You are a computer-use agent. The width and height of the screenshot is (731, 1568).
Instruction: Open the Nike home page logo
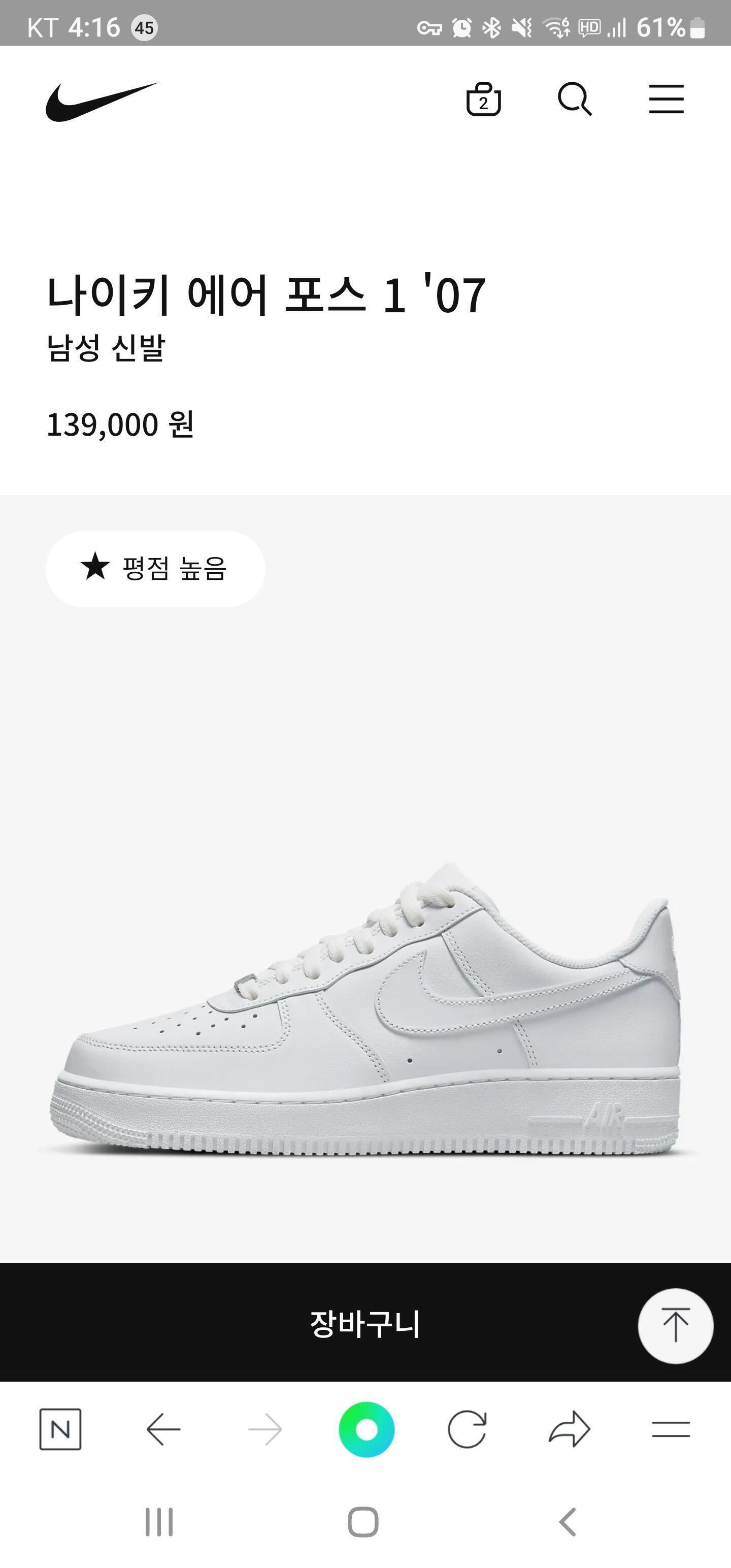(x=102, y=101)
